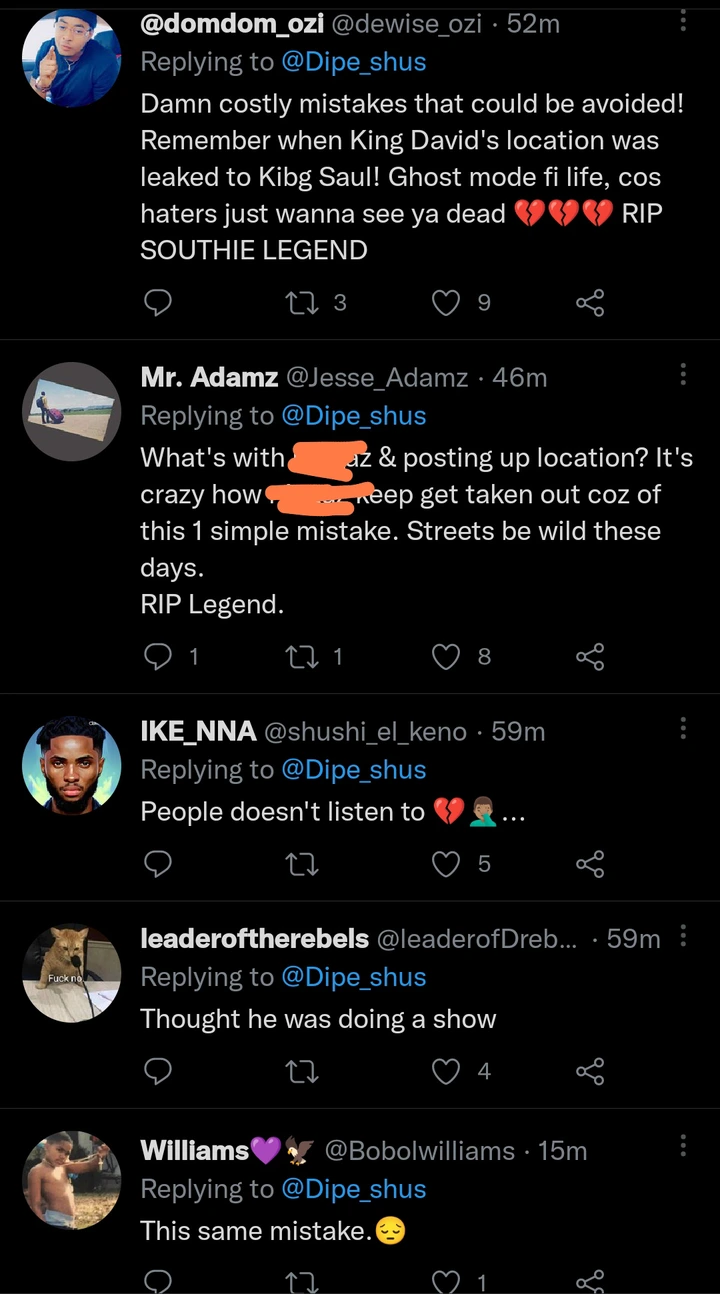Like the tweet by @dewise_ozi
Screen dimensions: 720x1294
coord(446,302)
